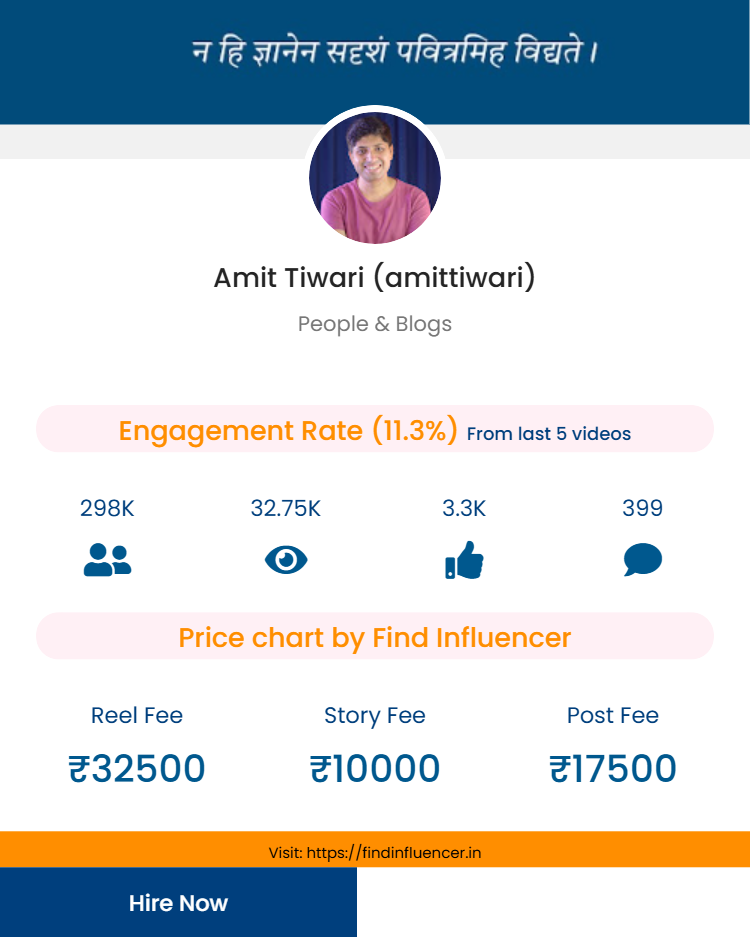This screenshot has width=750, height=937.
Task: Click the icon under the 399 comments
Action: (643, 560)
